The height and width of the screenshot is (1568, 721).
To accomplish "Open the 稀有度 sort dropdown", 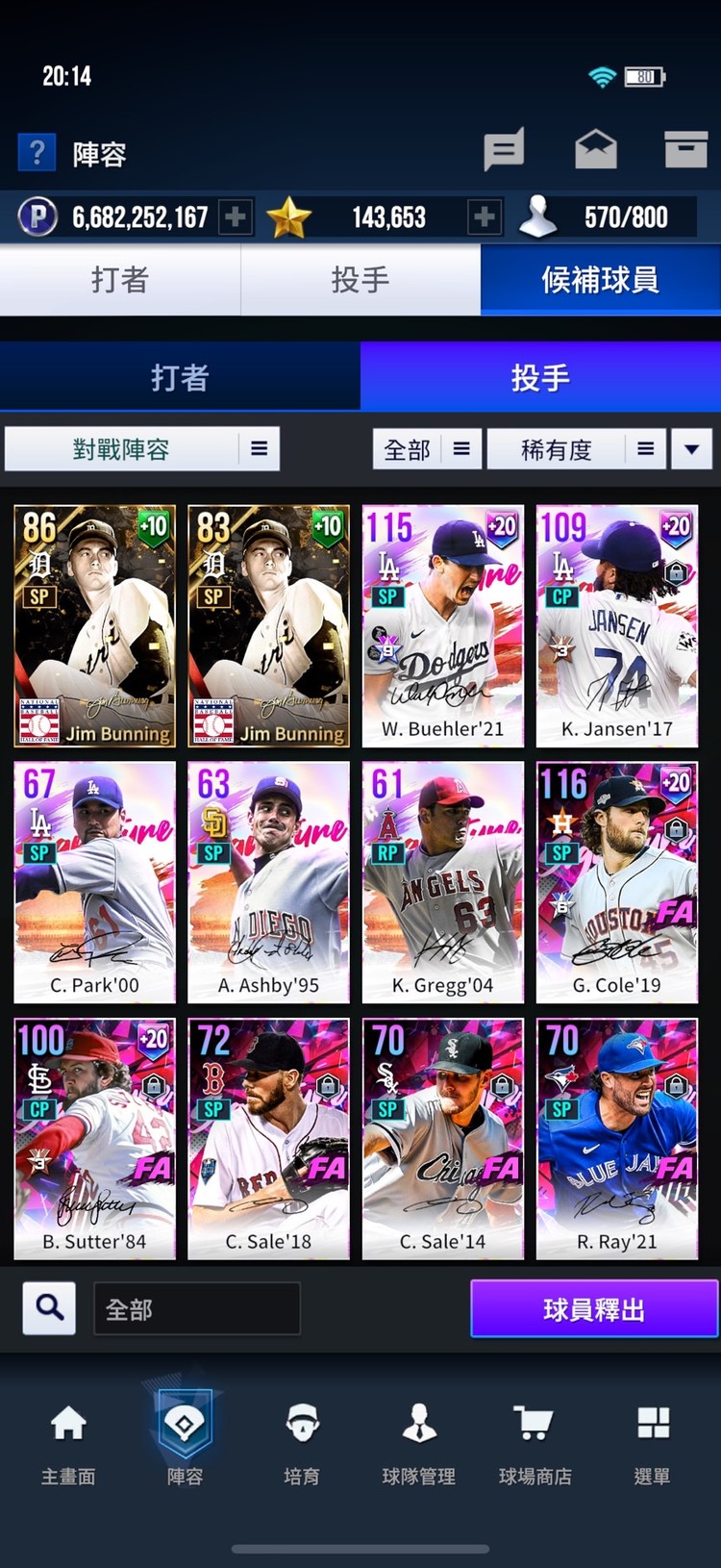I will pyautogui.click(x=577, y=449).
